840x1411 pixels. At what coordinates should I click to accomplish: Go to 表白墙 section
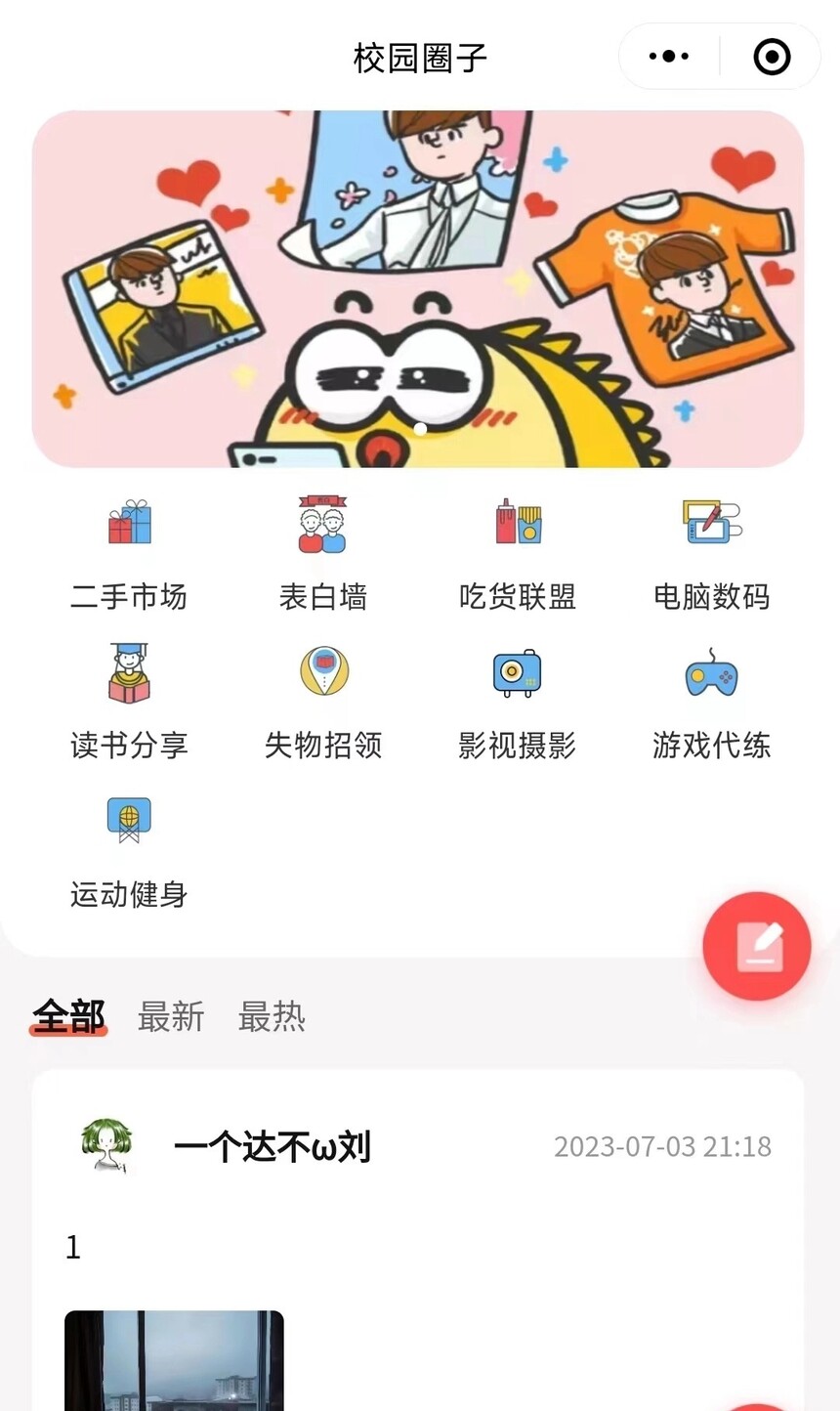click(x=323, y=554)
